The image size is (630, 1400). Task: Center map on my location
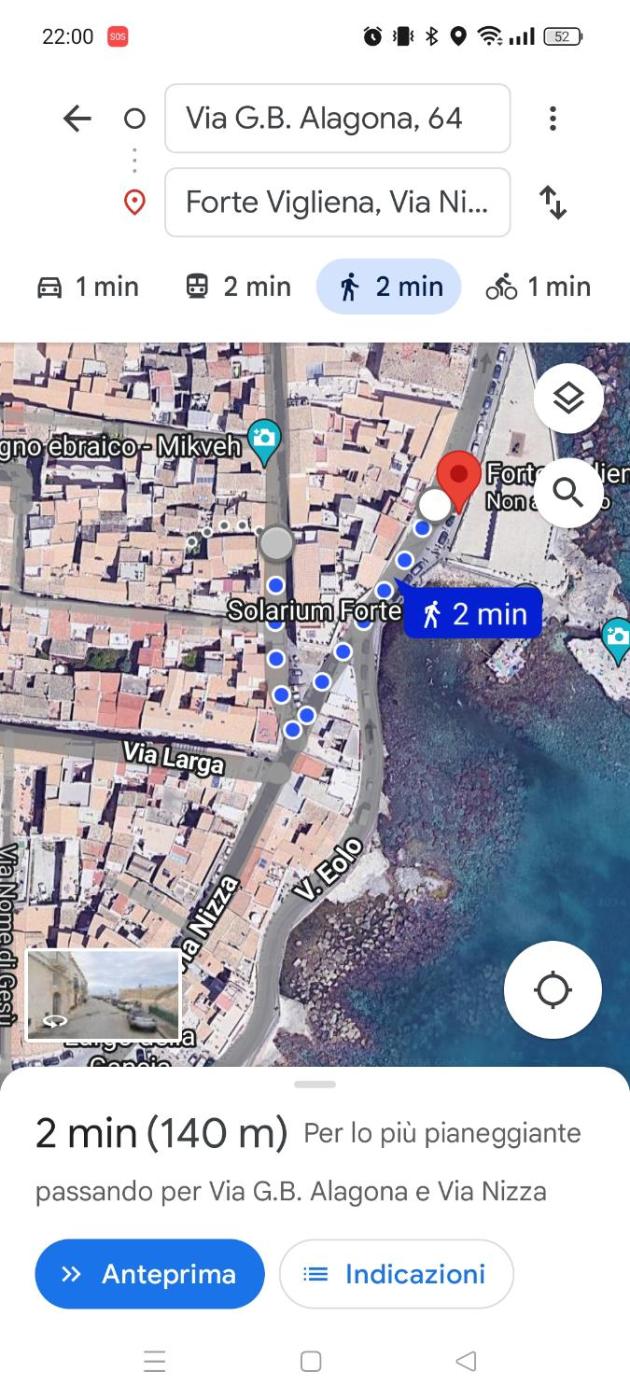(552, 990)
